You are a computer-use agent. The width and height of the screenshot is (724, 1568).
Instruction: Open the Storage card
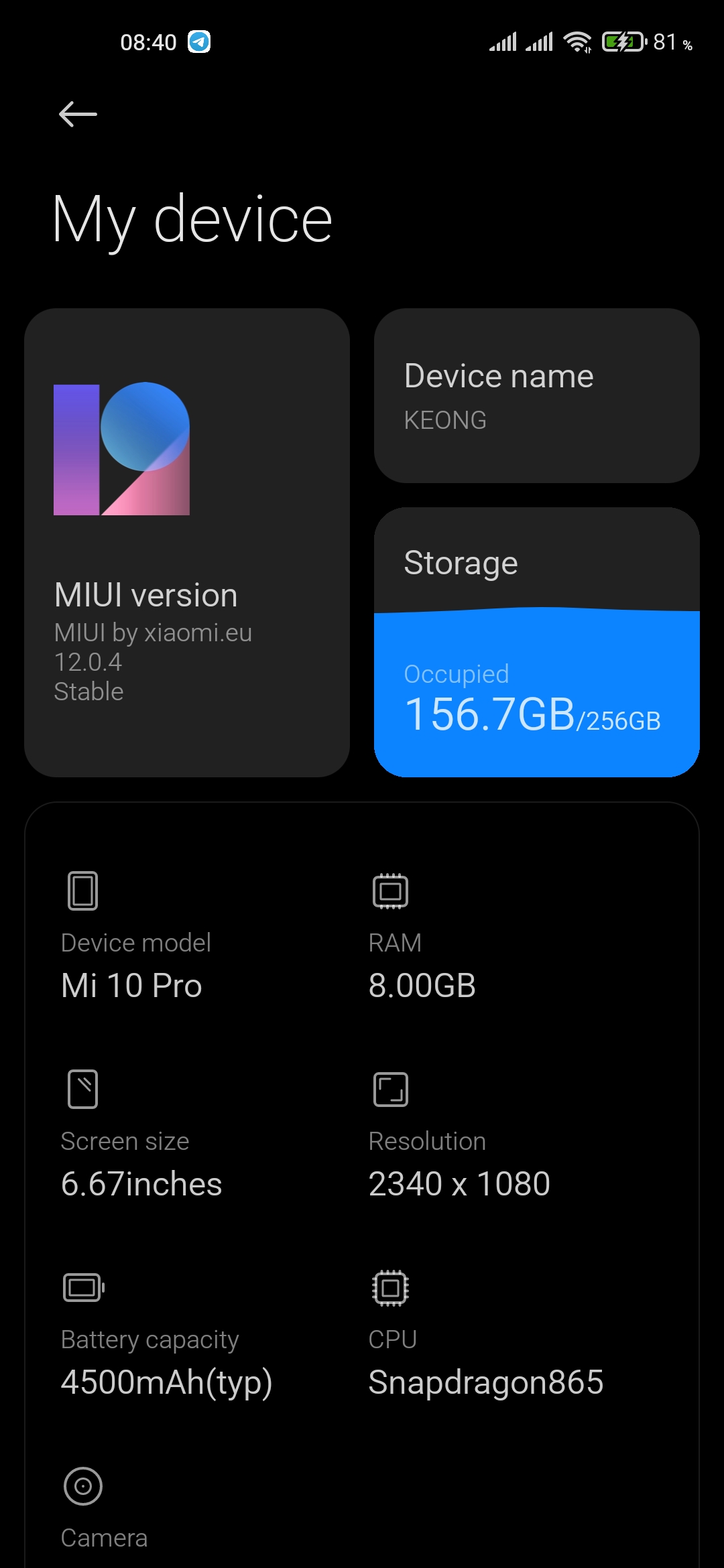(x=537, y=642)
